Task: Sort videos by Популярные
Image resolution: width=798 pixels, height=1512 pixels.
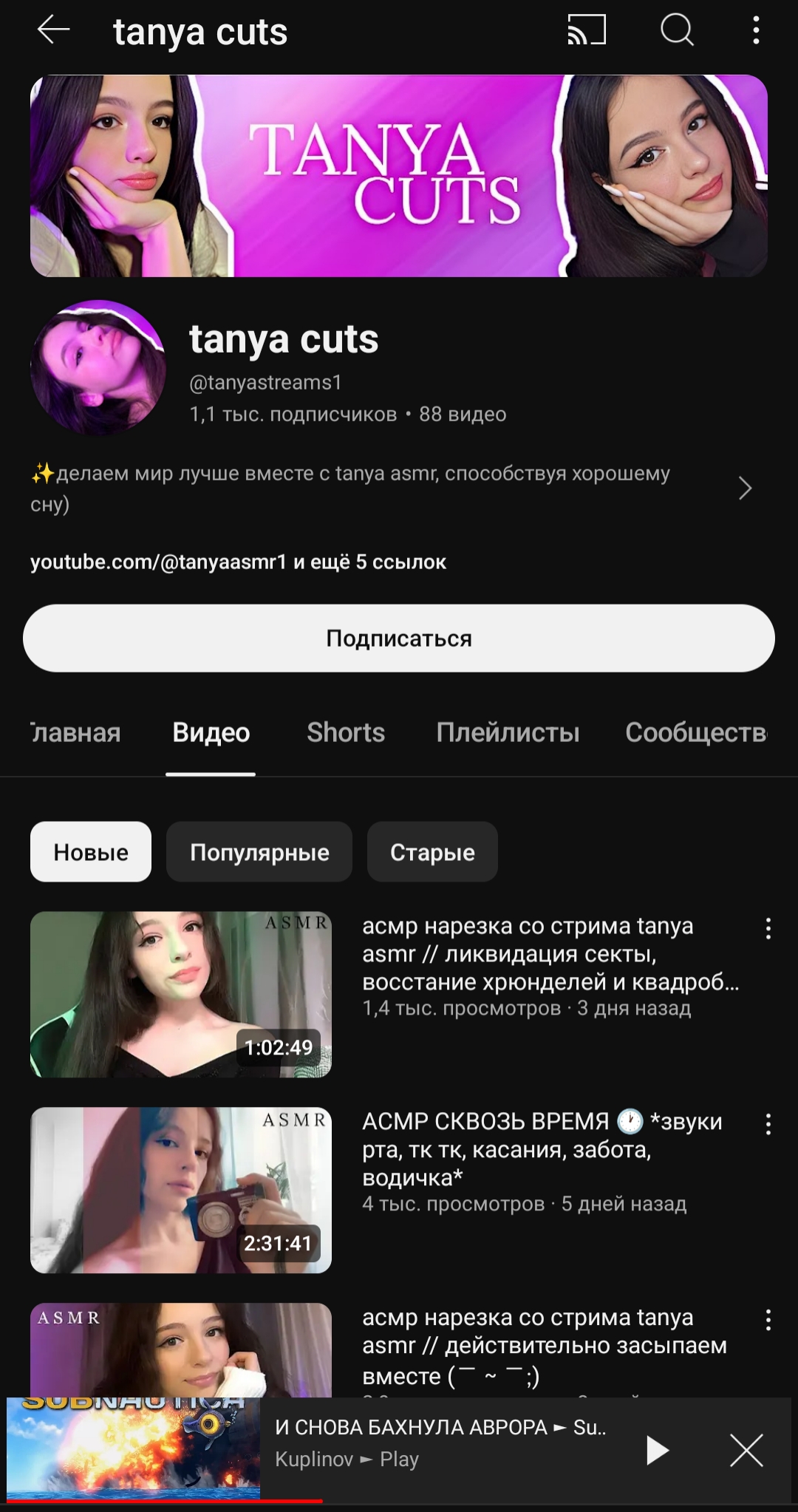Action: [x=259, y=852]
